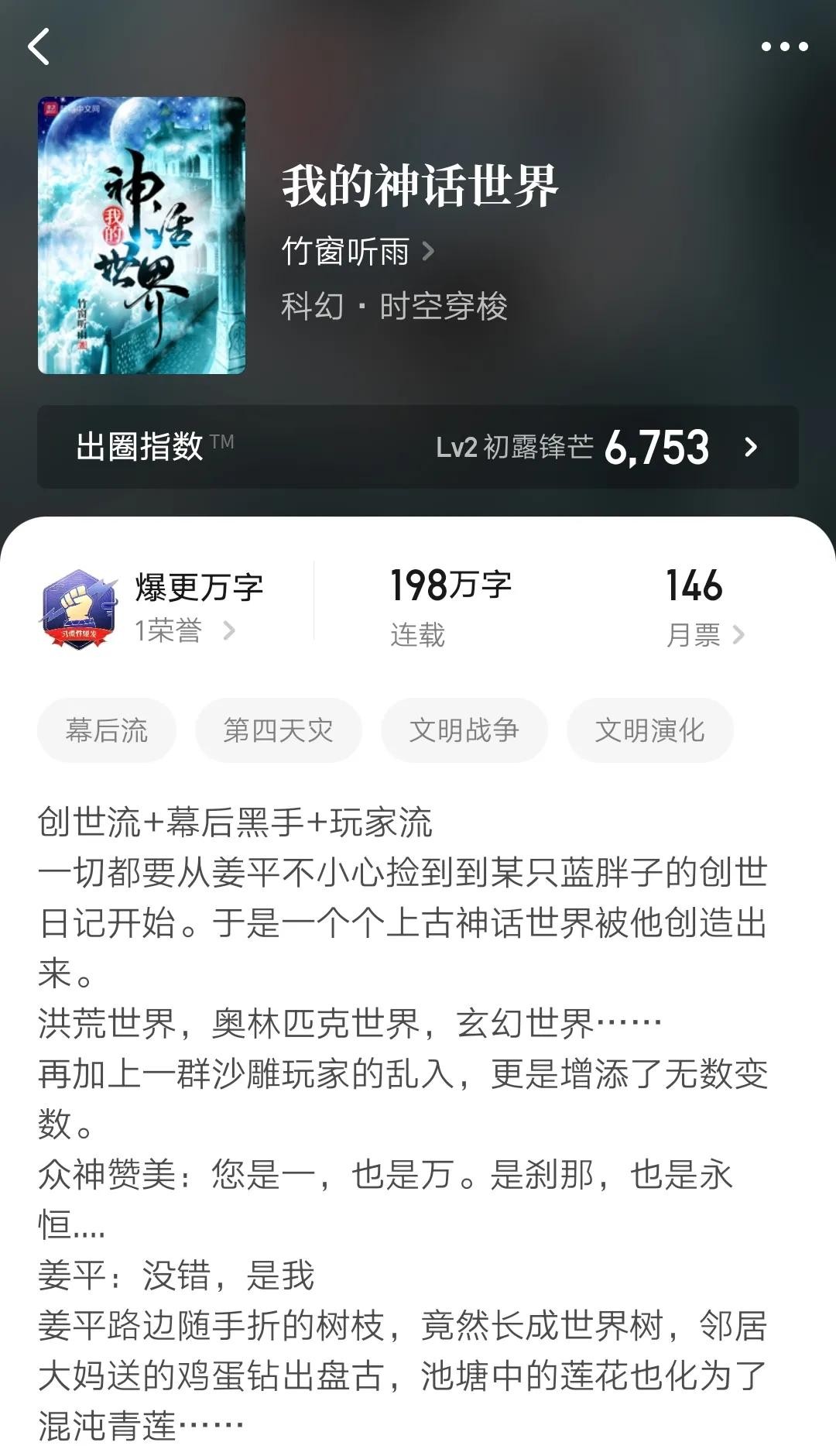
Task: Select the 文明战争 tag
Action: point(464,730)
